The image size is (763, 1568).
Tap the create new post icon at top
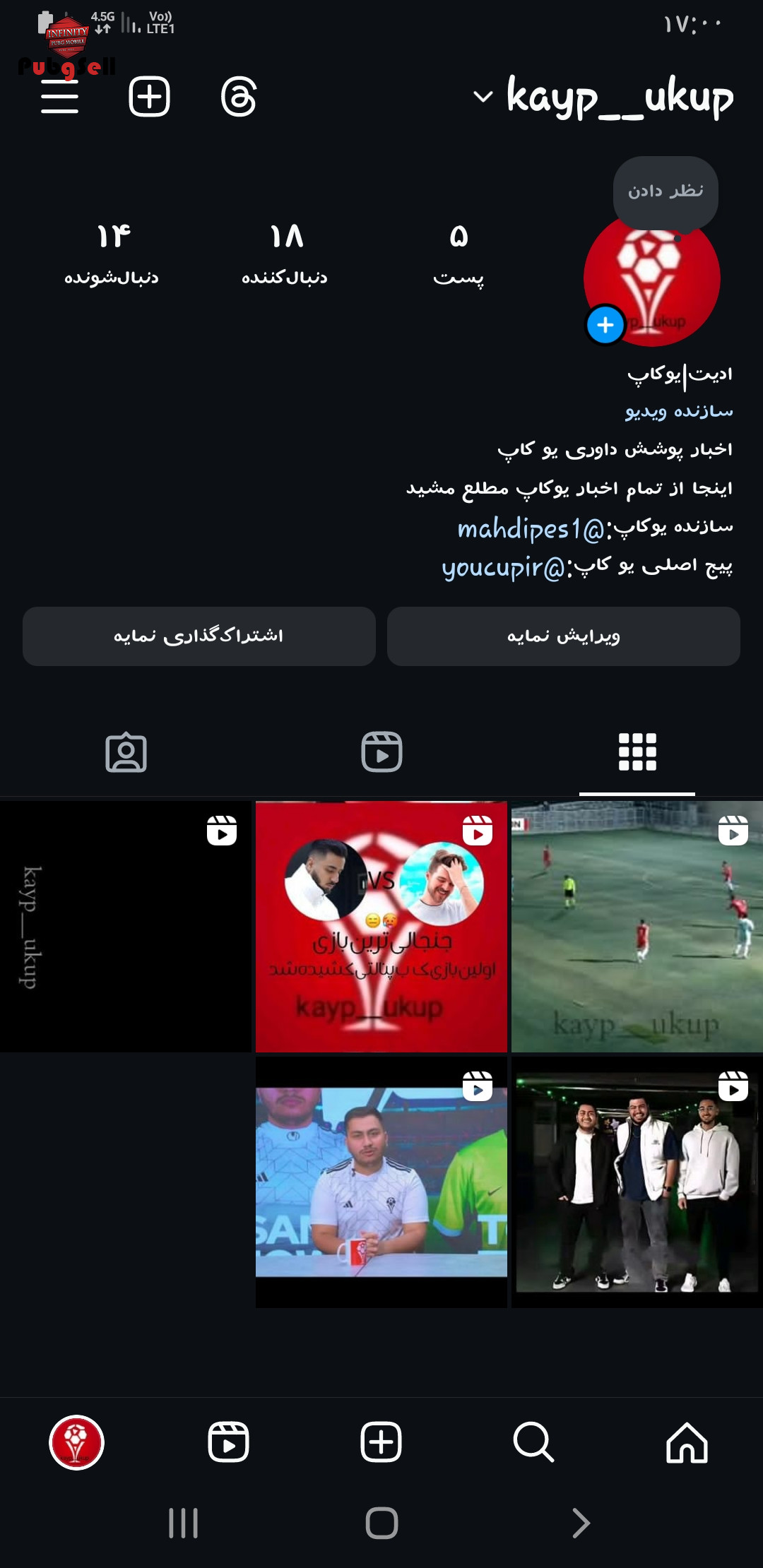pos(149,97)
